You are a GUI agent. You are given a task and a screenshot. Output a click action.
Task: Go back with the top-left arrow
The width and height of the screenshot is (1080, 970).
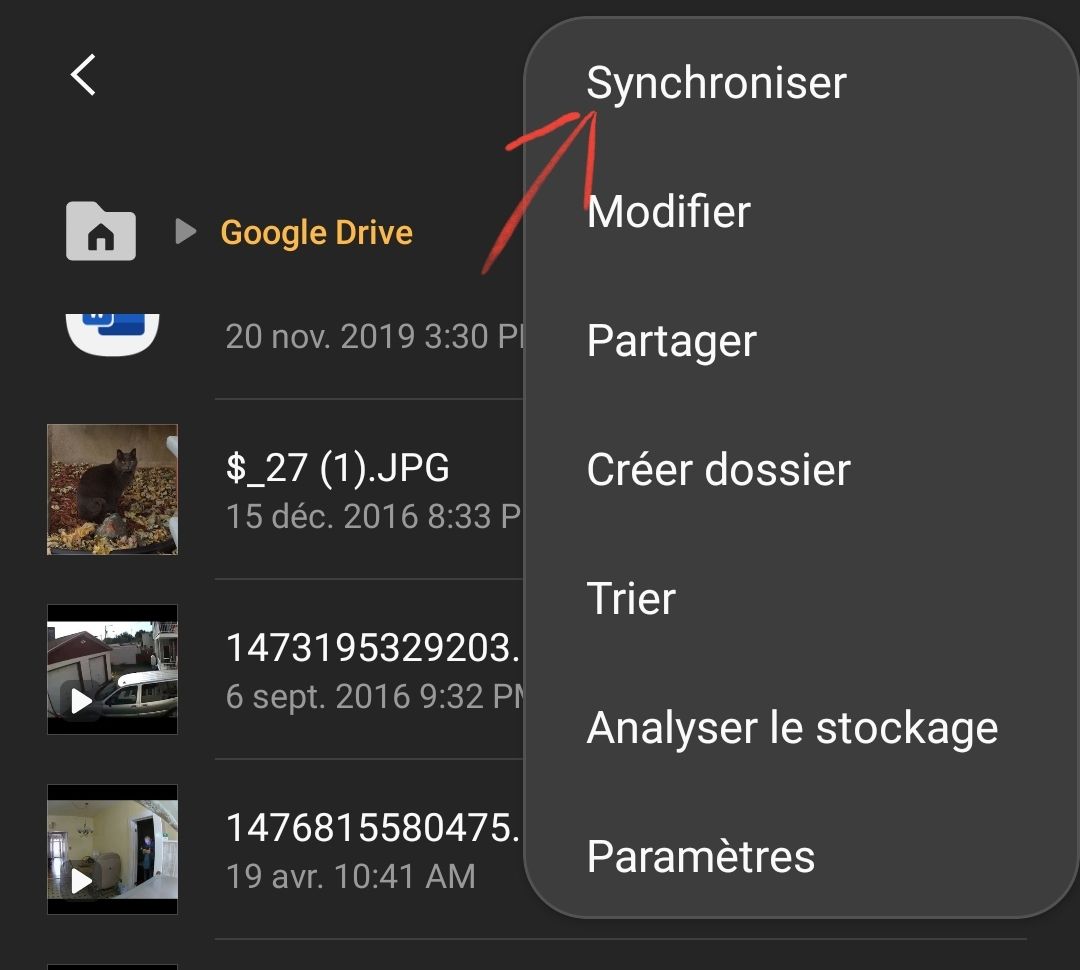pyautogui.click(x=84, y=75)
